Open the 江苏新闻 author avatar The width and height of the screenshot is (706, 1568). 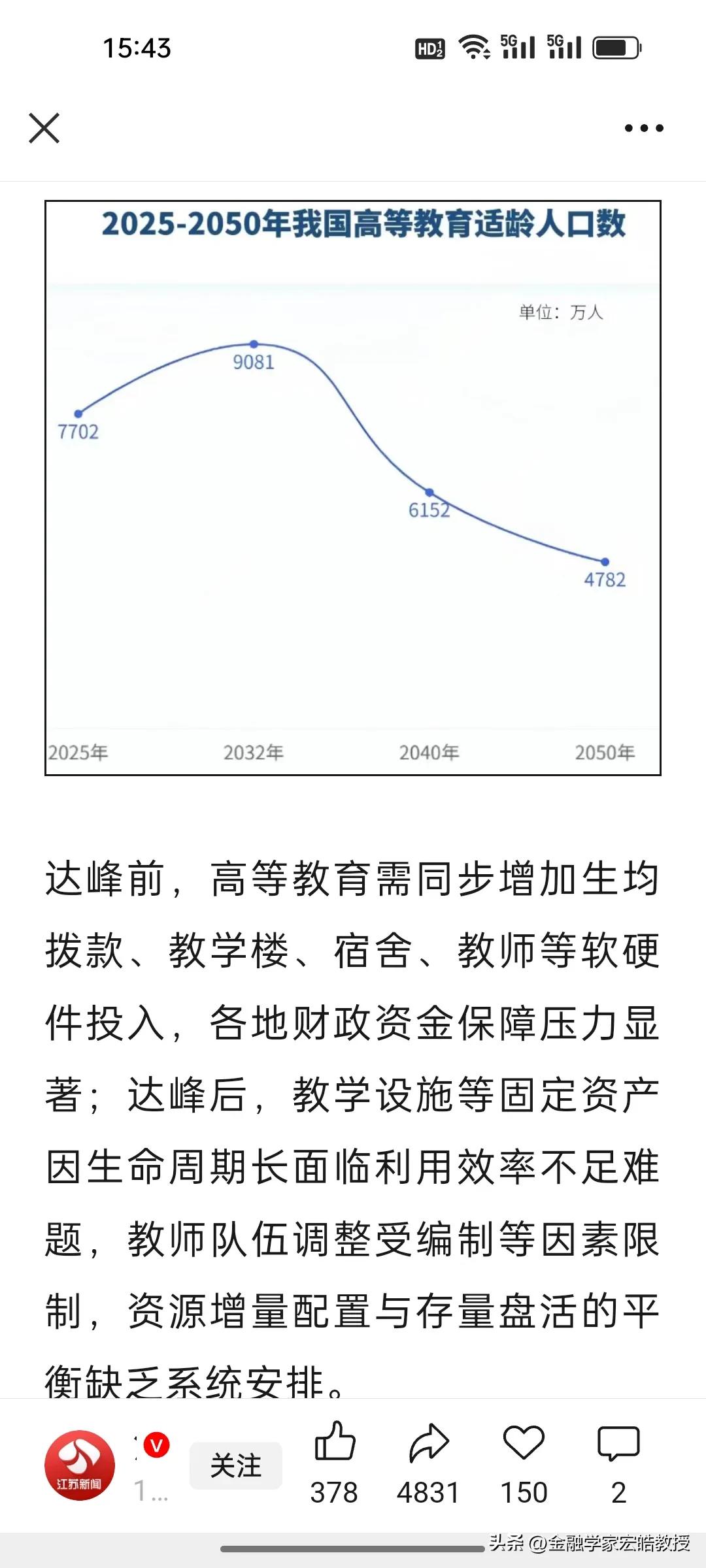click(x=80, y=1465)
